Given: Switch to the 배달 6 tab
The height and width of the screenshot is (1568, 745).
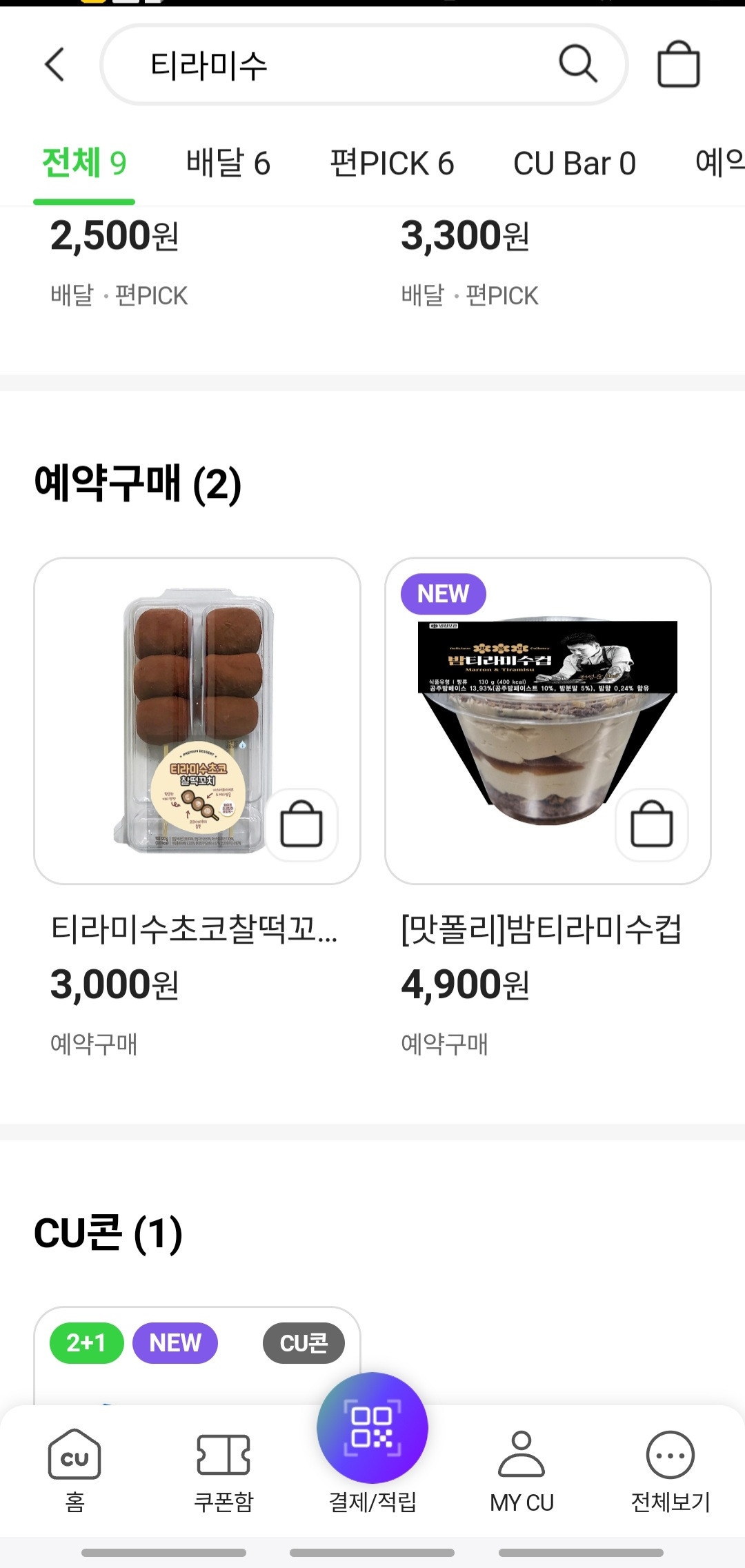Looking at the screenshot, I should [x=229, y=163].
